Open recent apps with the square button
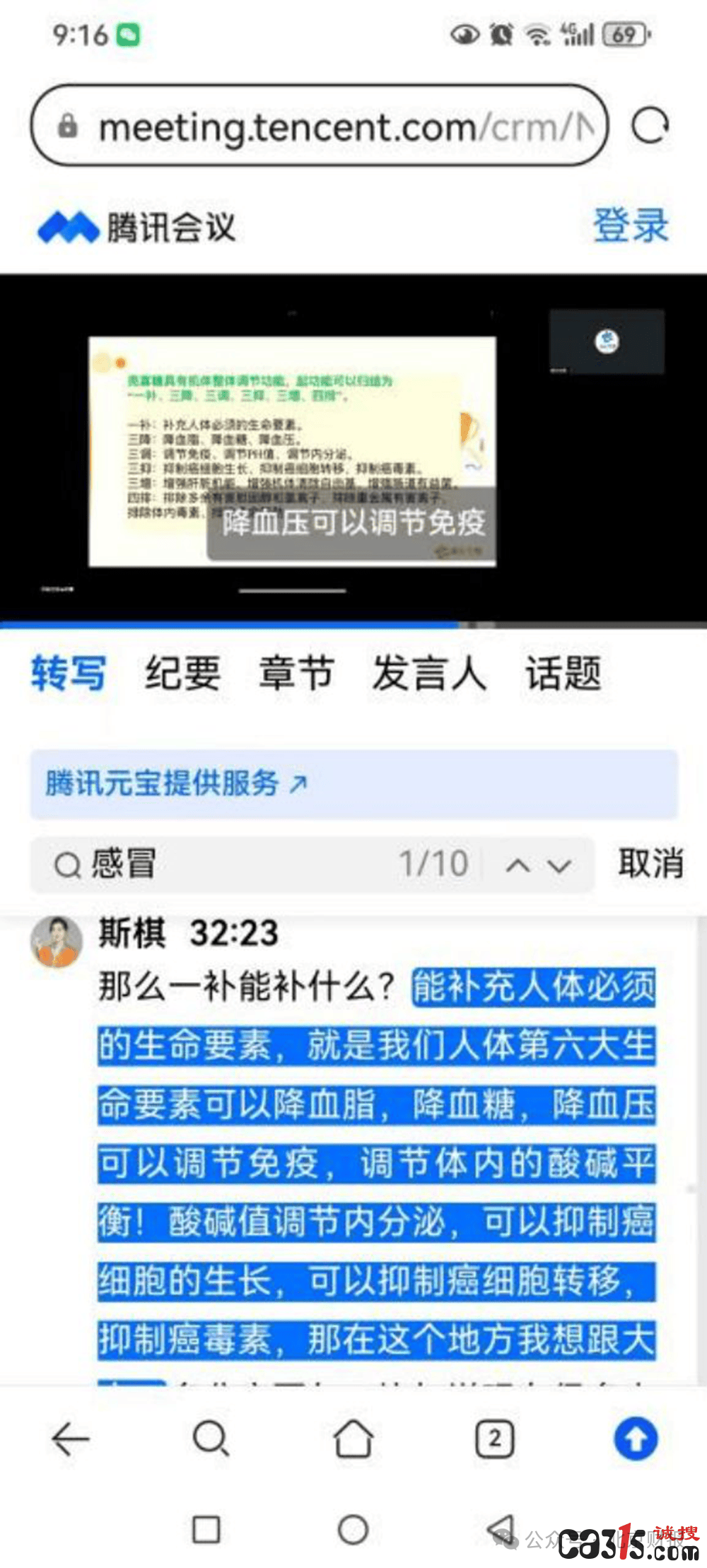 coord(206,1530)
